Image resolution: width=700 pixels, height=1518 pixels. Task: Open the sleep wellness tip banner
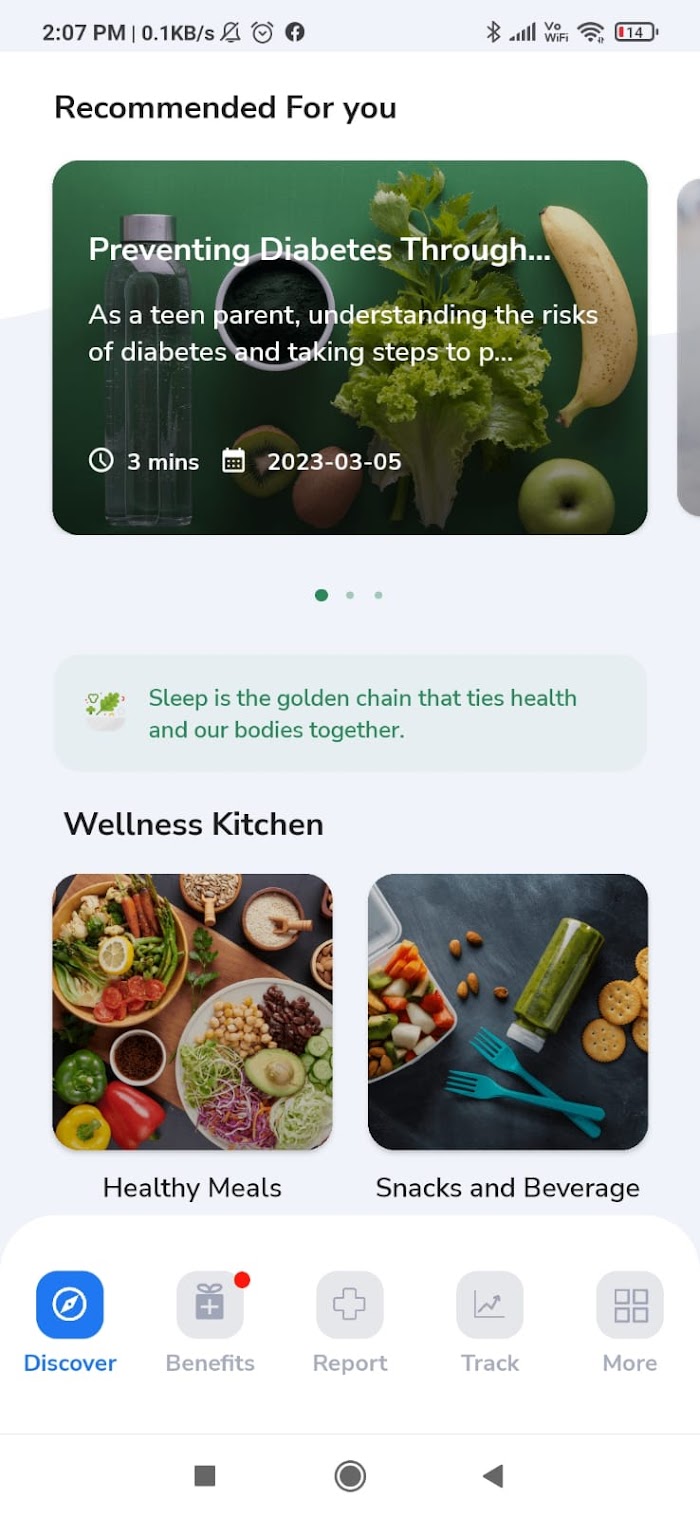point(349,713)
